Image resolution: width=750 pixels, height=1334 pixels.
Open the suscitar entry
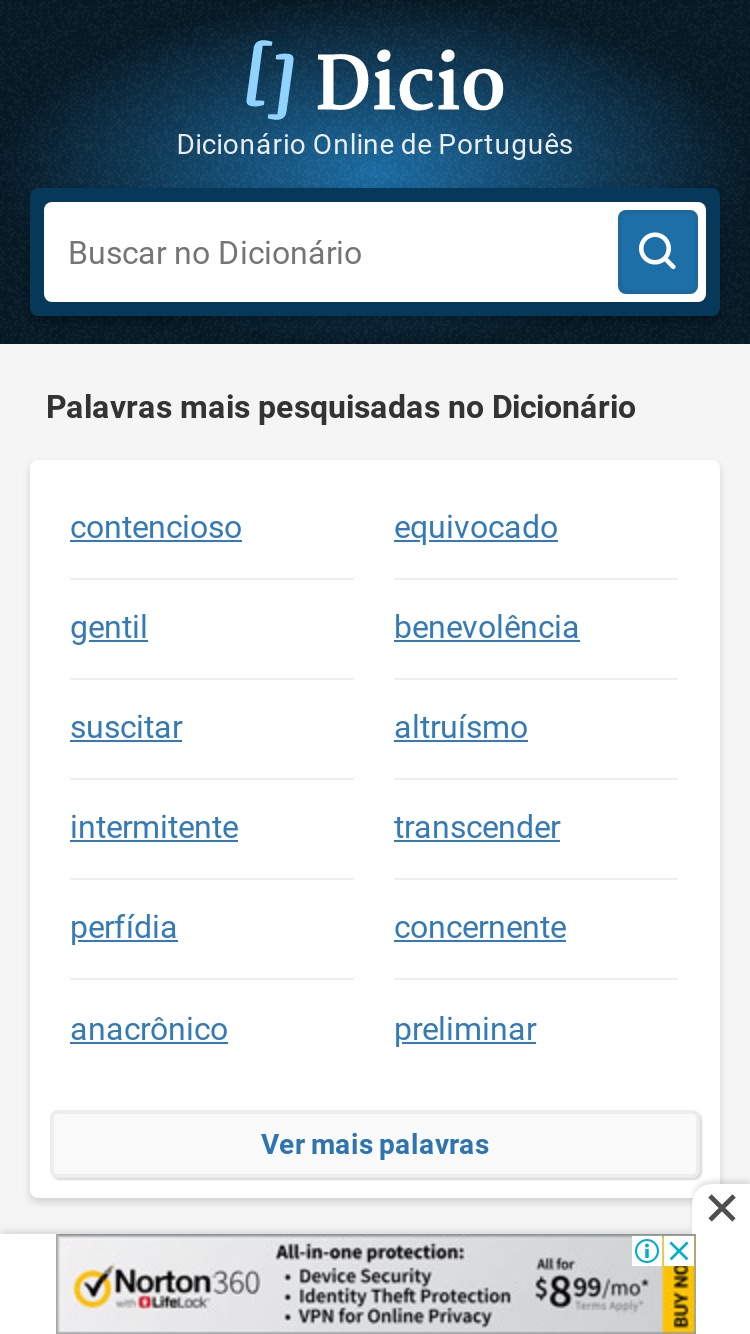[x=126, y=727]
